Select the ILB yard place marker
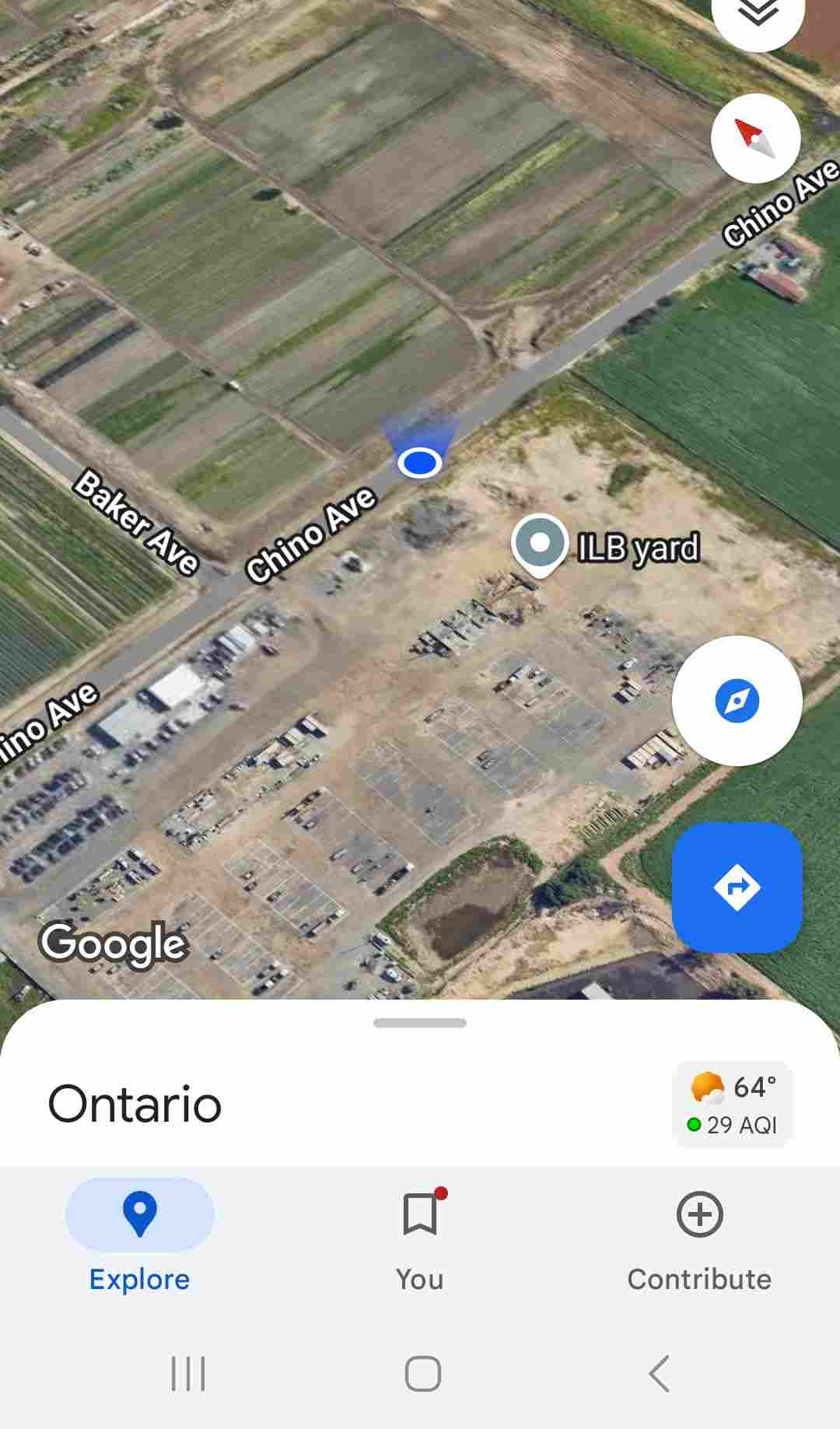 pos(539,545)
